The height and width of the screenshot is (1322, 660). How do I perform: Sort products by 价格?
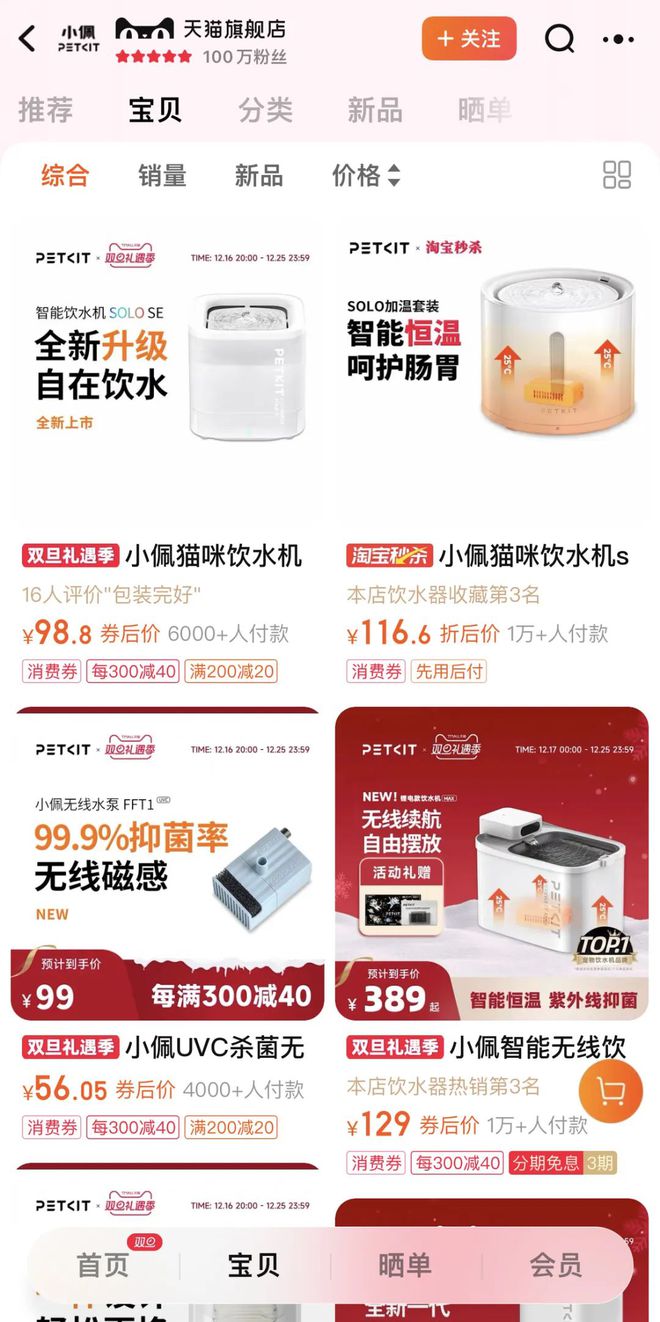click(x=365, y=176)
